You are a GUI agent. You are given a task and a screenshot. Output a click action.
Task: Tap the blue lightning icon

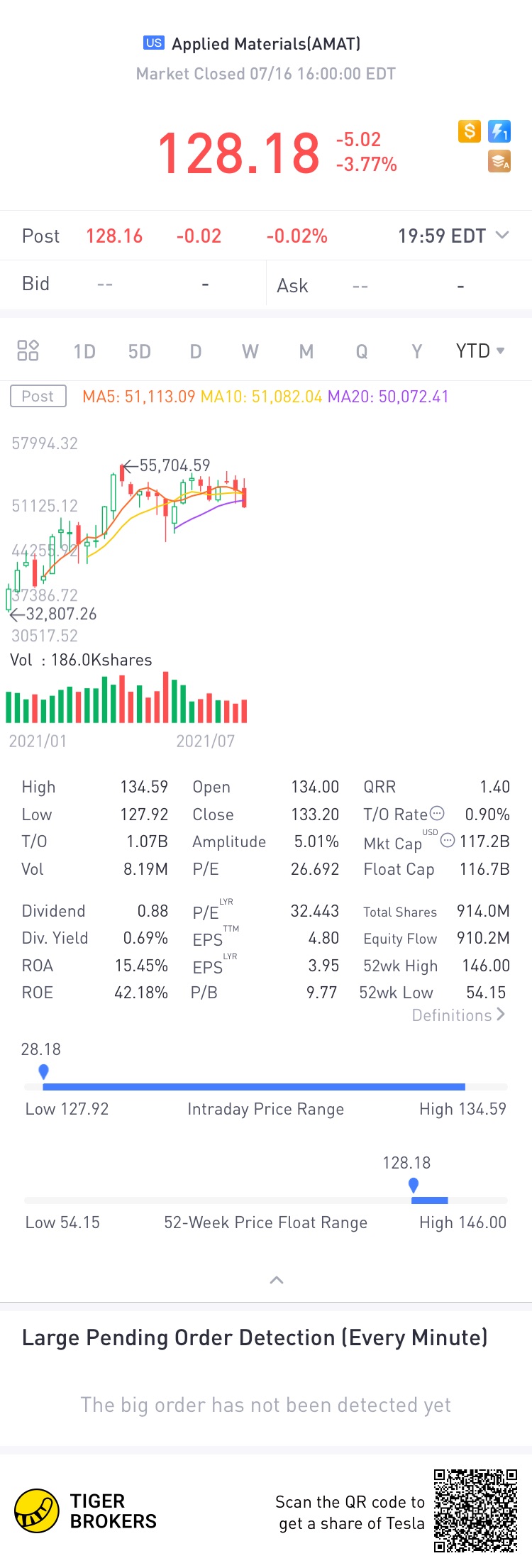coord(499,131)
